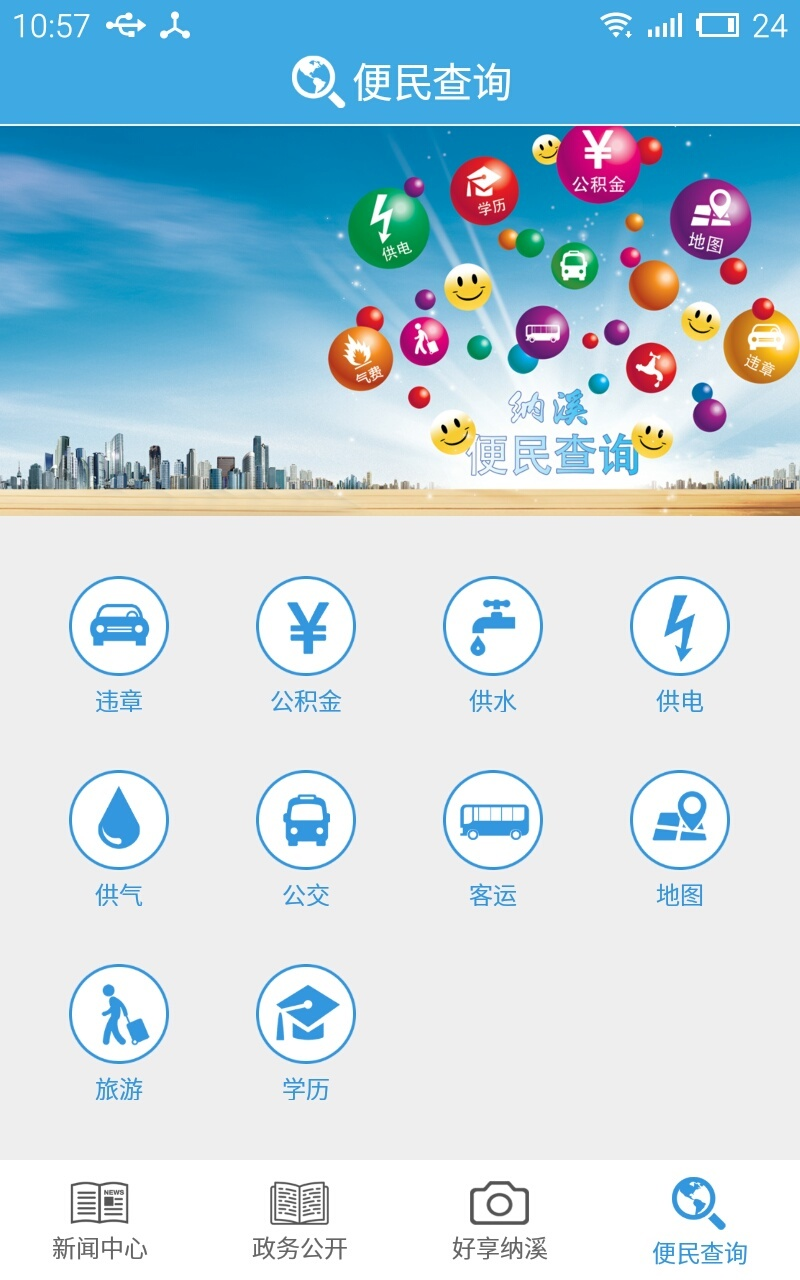Switch to the 新闻中心 tab
The height and width of the screenshot is (1280, 800).
[x=100, y=1220]
